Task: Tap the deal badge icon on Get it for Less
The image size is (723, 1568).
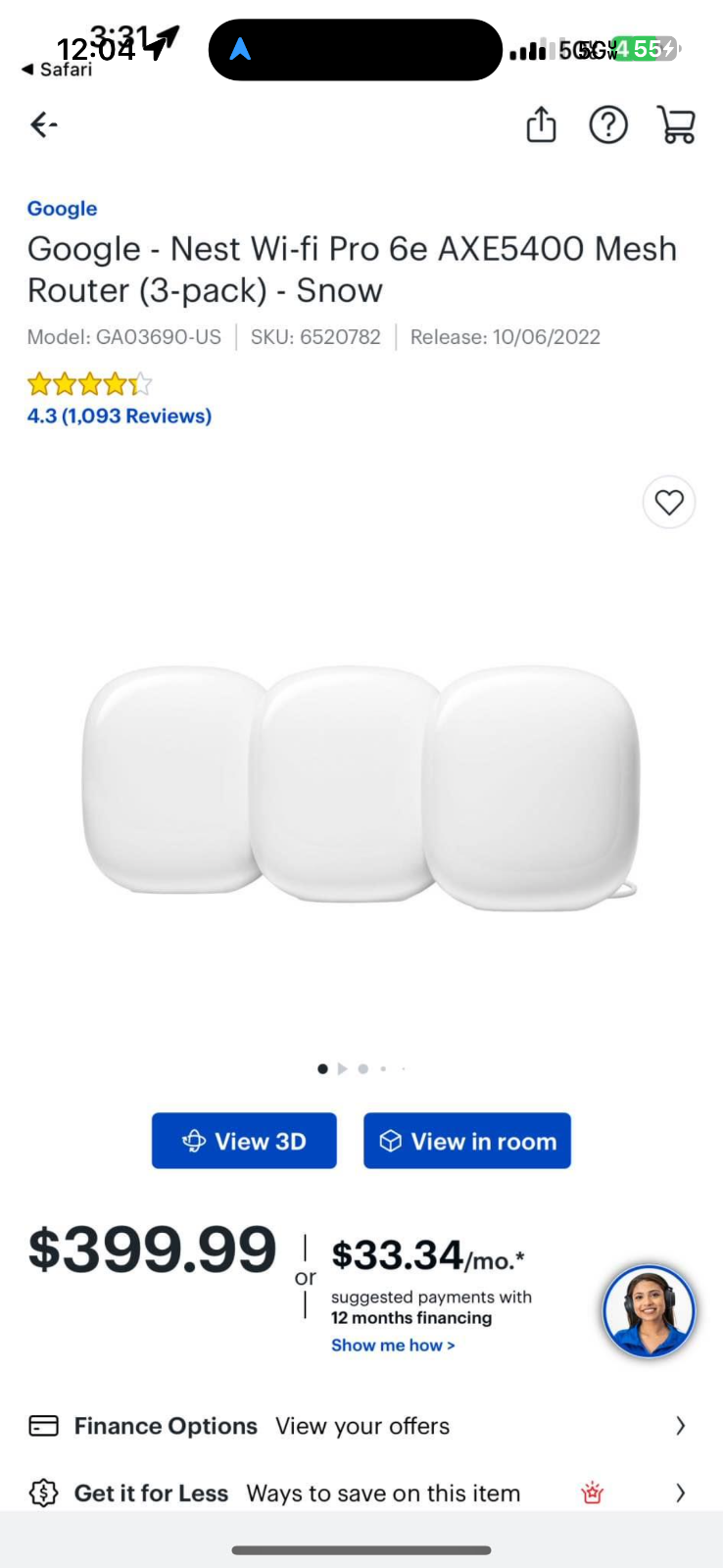Action: coord(592,1493)
